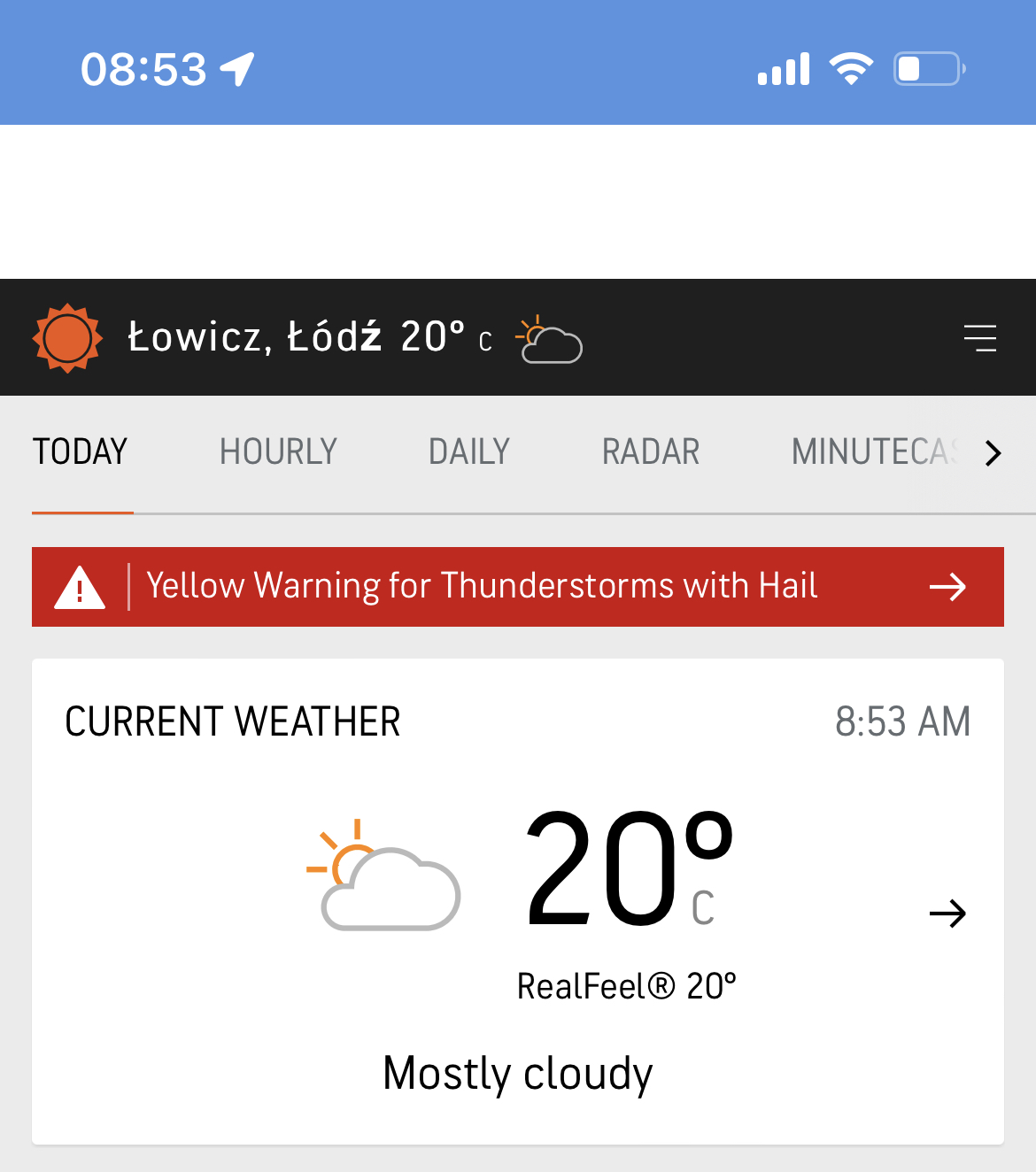This screenshot has width=1036, height=1172.
Task: Switch to the Daily tab
Action: coord(469,452)
